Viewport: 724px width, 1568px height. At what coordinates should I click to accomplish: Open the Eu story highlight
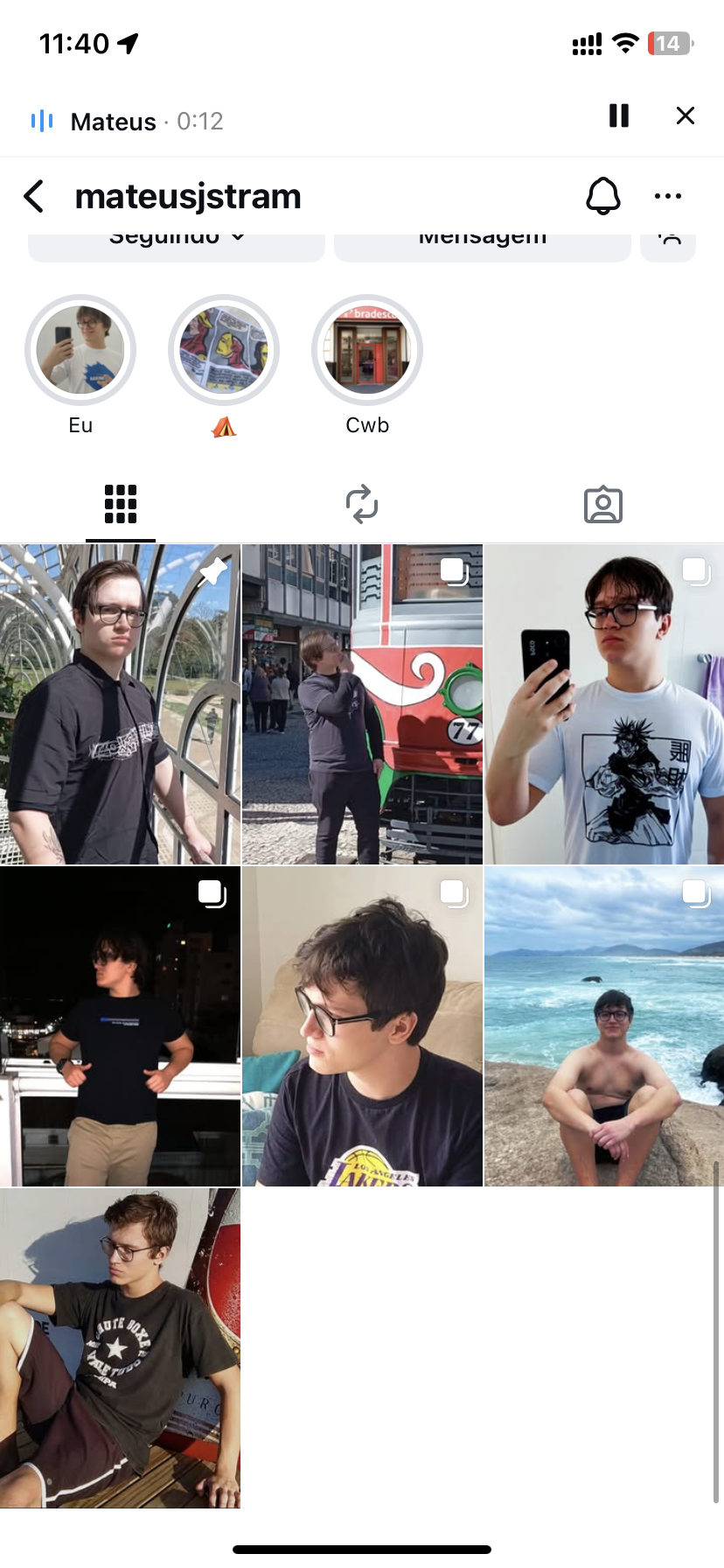(80, 350)
